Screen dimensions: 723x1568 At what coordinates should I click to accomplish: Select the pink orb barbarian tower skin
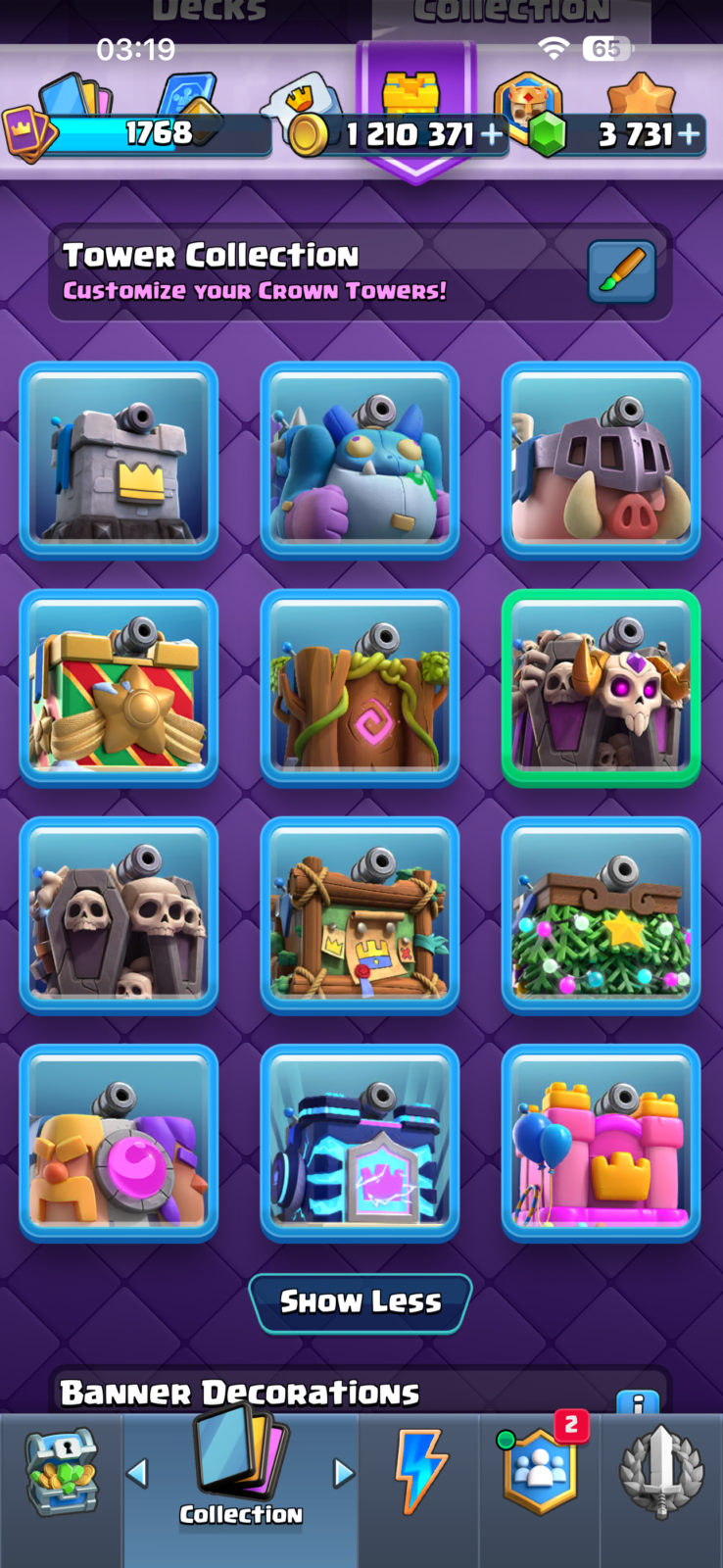[119, 1143]
